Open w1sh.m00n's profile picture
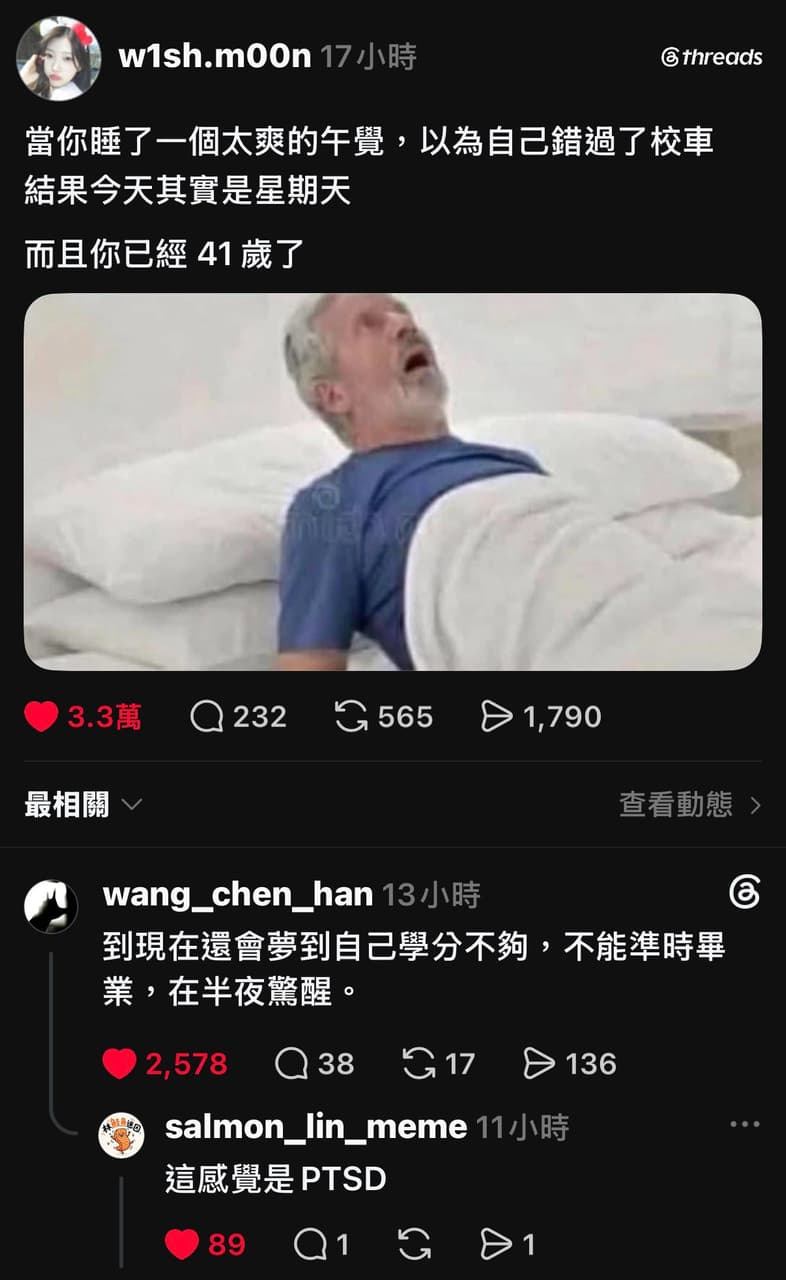The image size is (786, 1280). 58,59
